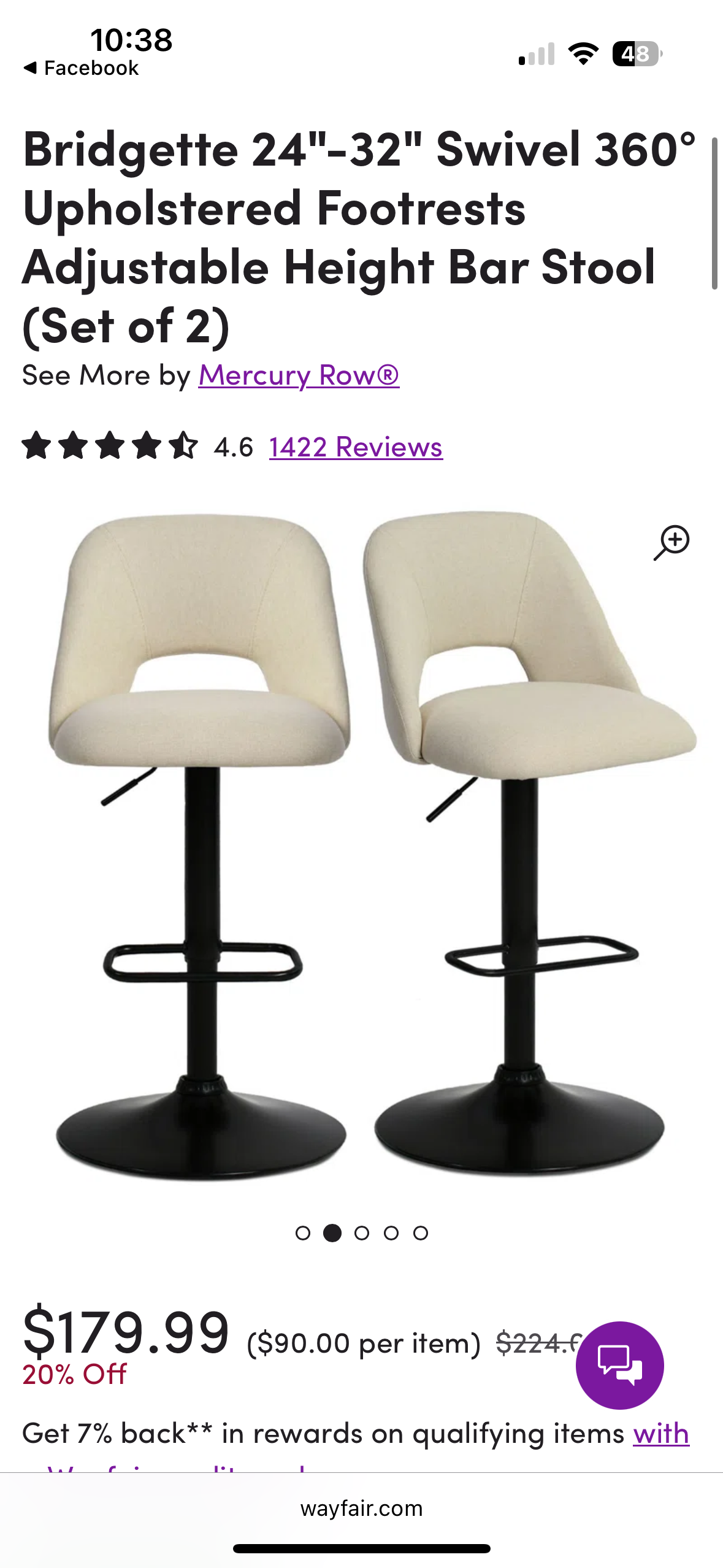
Task: Open the bar stool product photo
Action: (x=361, y=847)
